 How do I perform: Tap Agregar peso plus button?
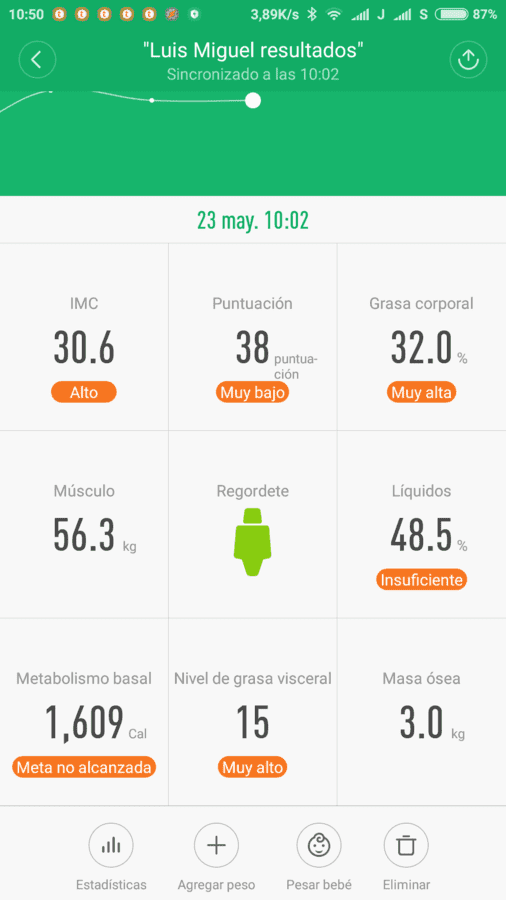point(216,845)
